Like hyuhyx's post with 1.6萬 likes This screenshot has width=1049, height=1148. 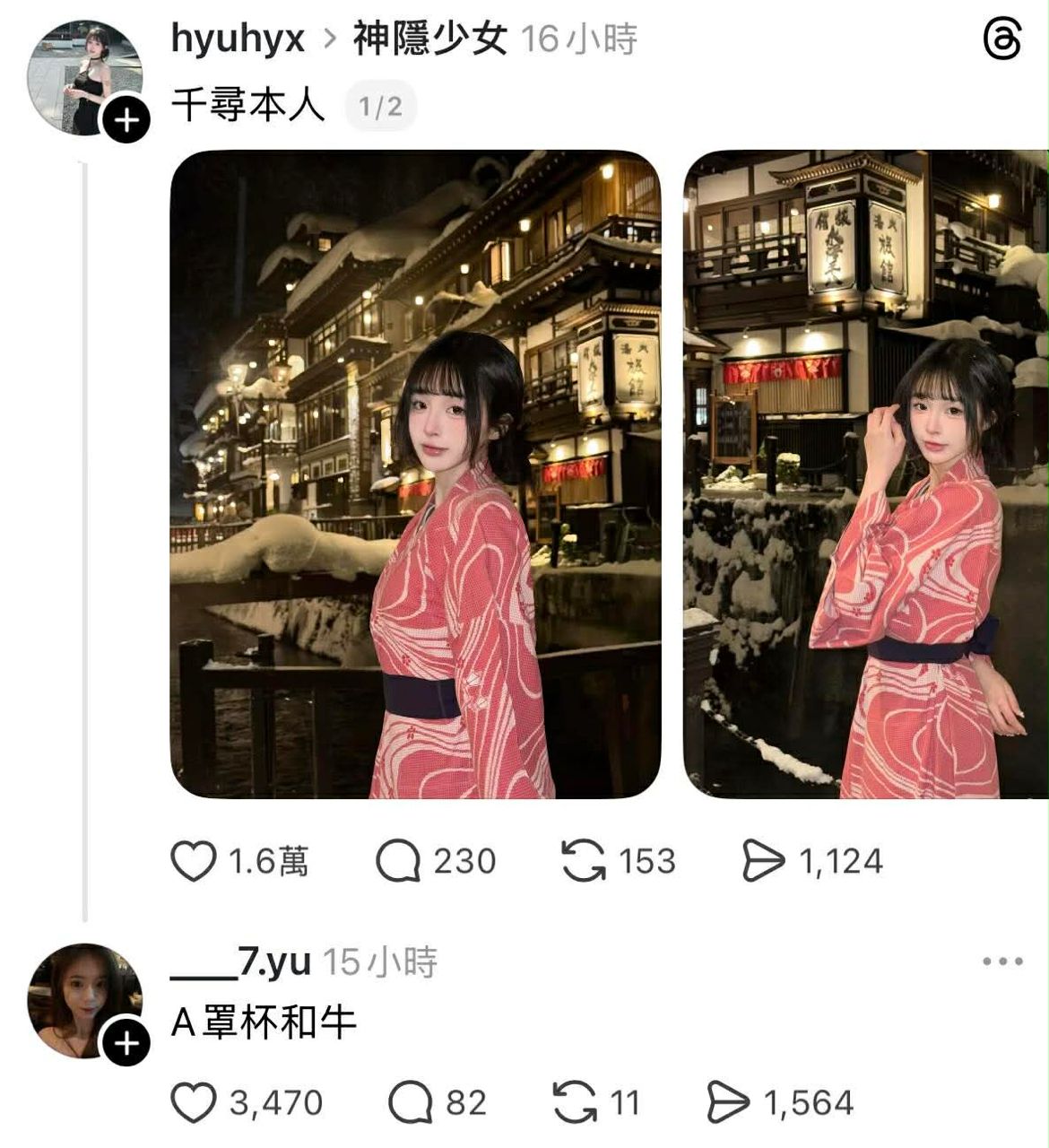coord(194,861)
